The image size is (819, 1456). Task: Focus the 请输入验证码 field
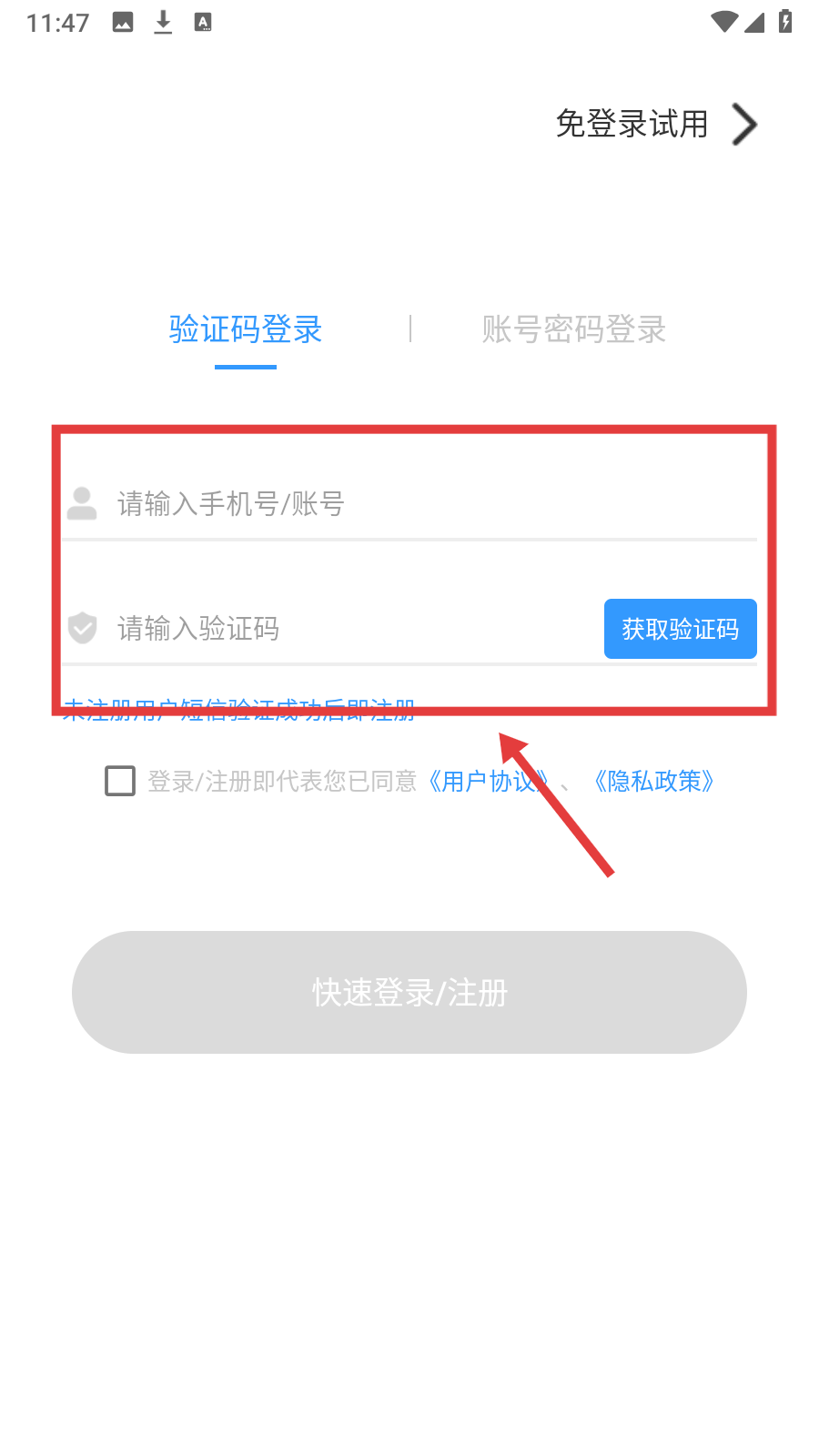[x=332, y=628]
